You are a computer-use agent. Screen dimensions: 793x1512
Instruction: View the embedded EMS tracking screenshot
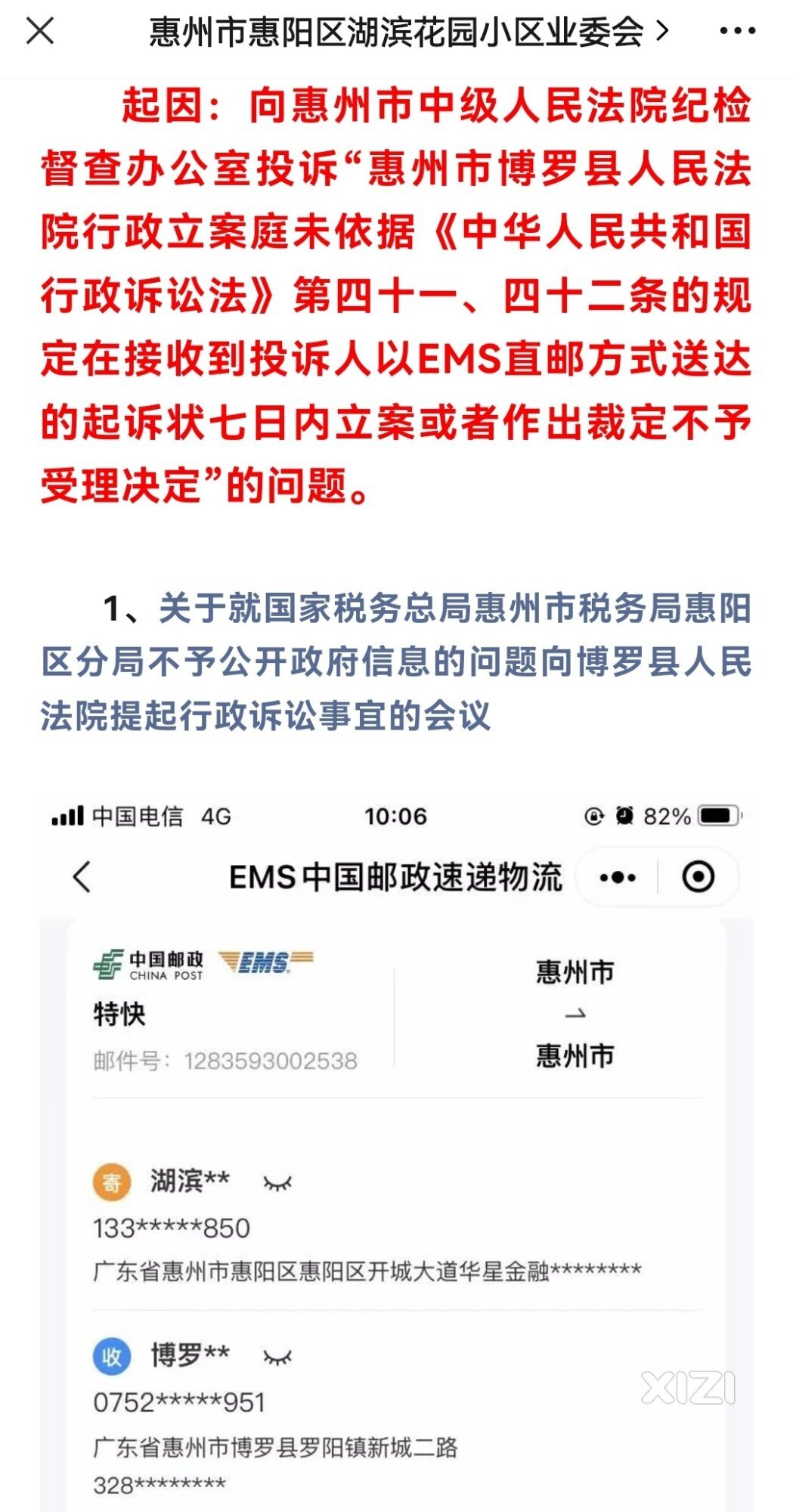(x=396, y=1149)
